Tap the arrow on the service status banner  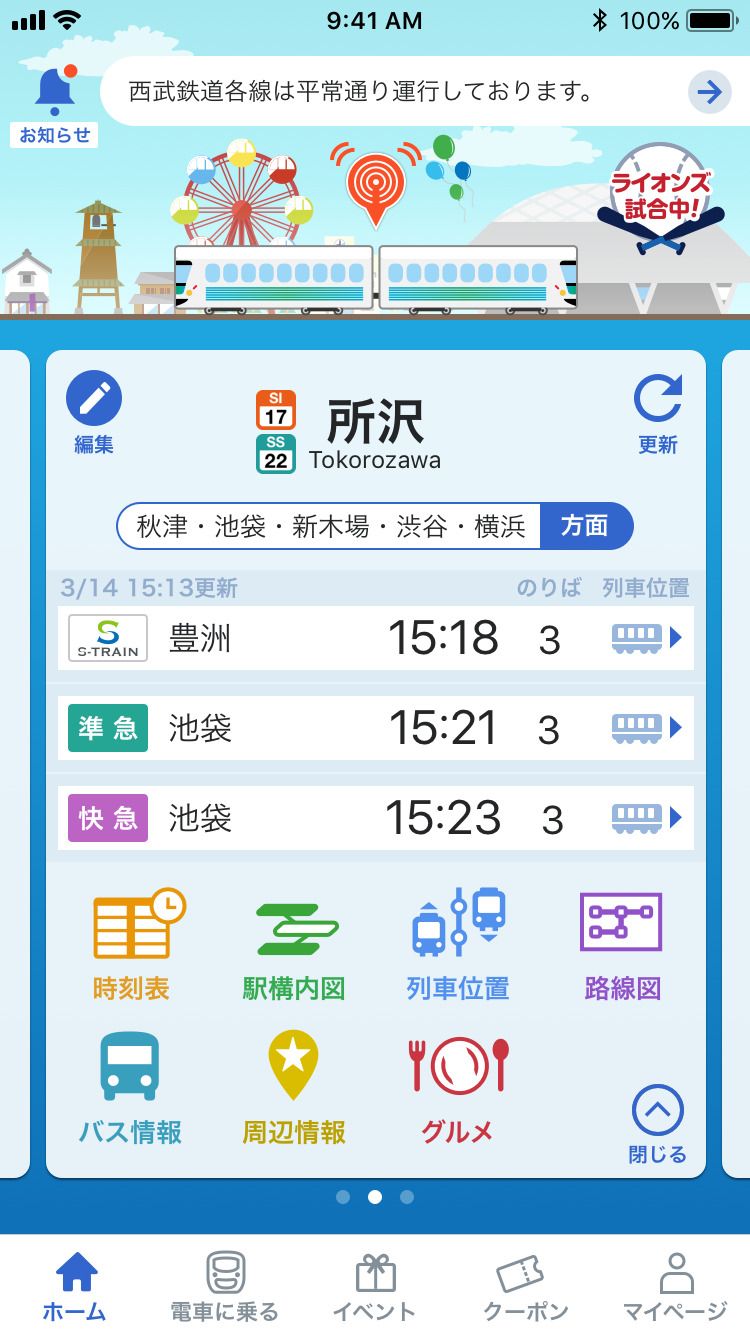point(709,92)
